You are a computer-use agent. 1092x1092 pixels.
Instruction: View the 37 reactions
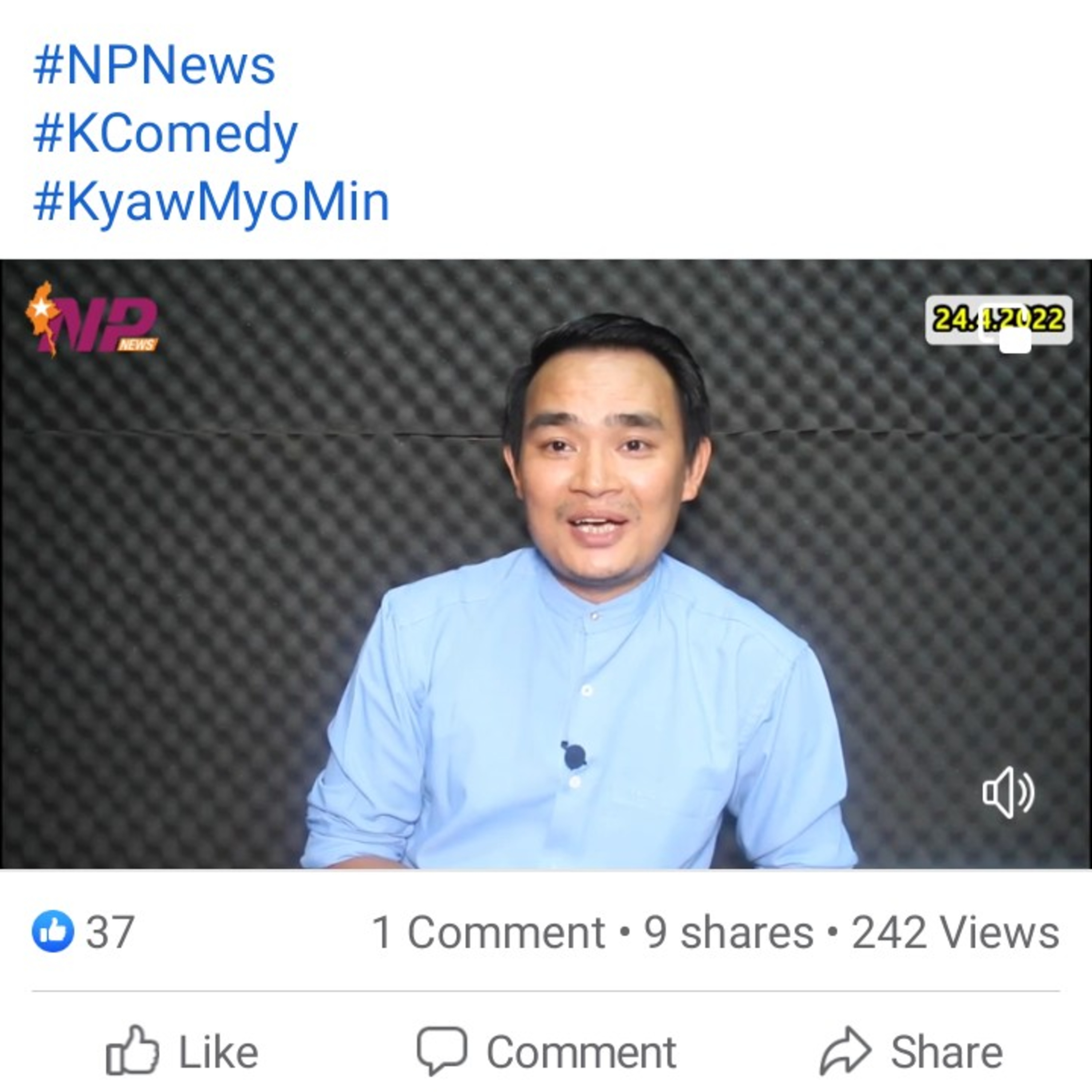84,932
